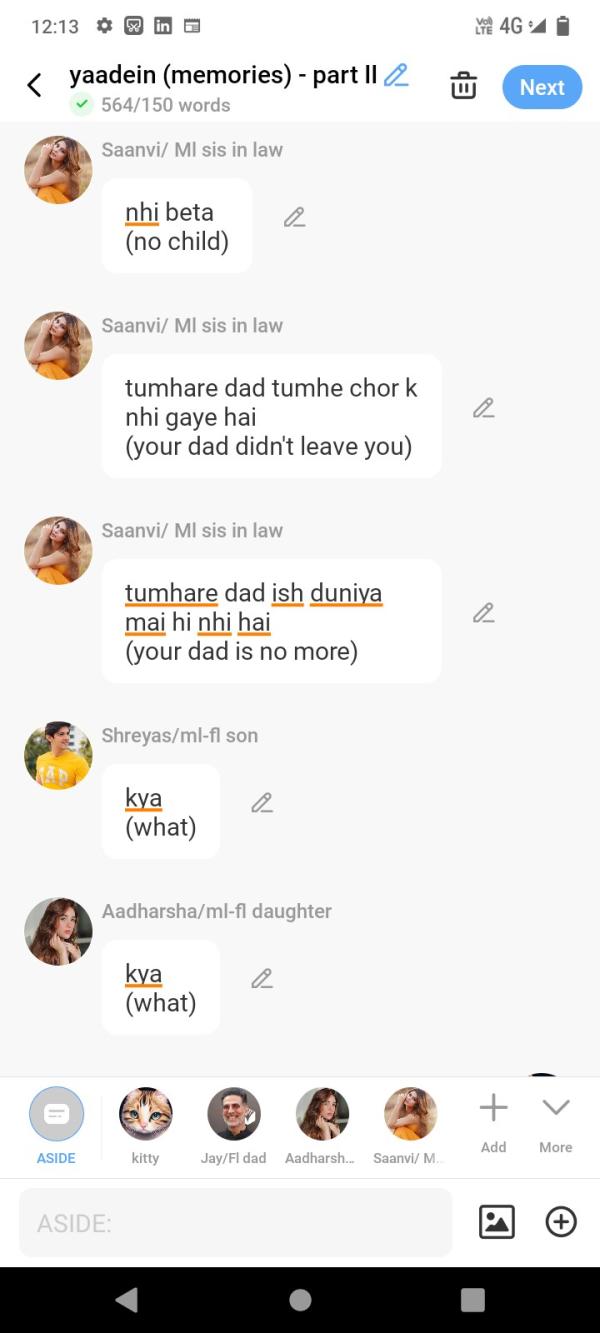Tap the Next button
600x1333 pixels.
pos(542,87)
